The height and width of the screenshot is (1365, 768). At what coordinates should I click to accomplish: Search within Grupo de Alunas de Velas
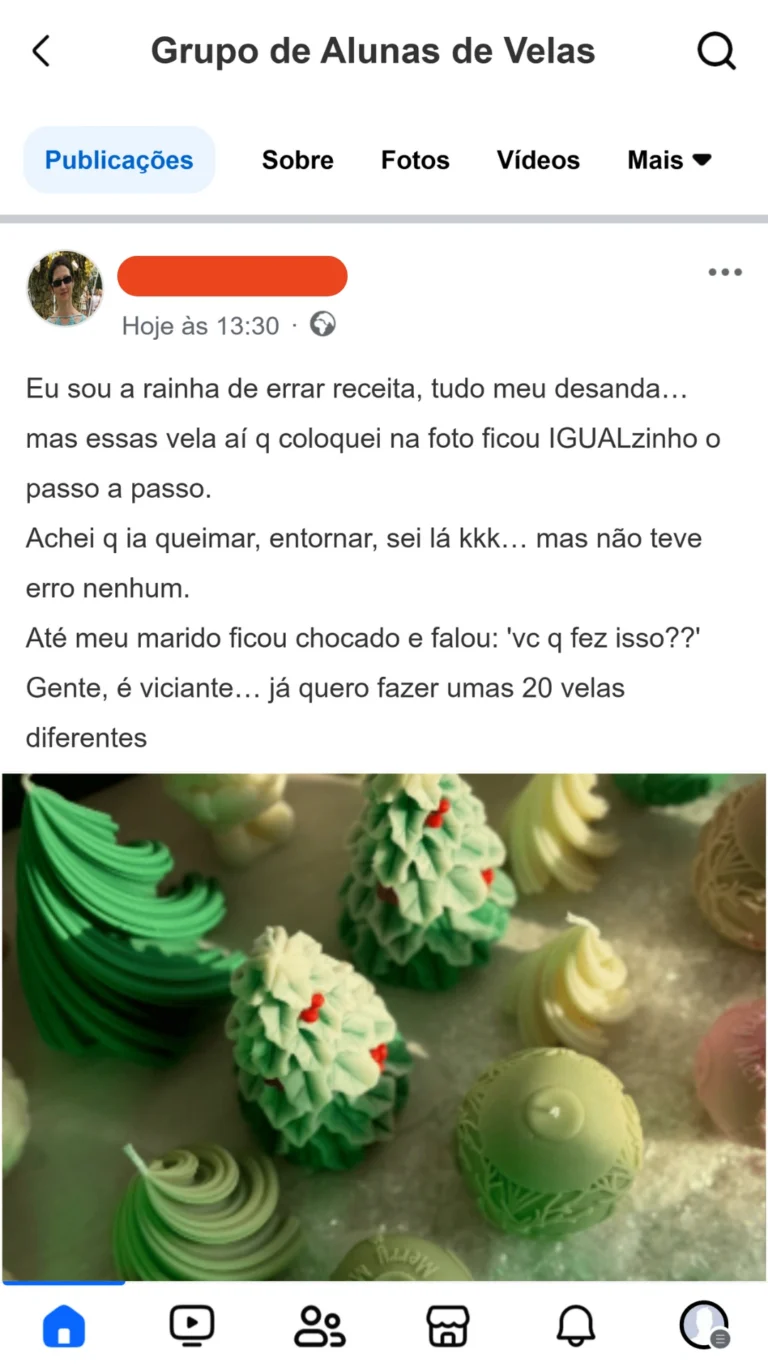pyautogui.click(x=716, y=51)
